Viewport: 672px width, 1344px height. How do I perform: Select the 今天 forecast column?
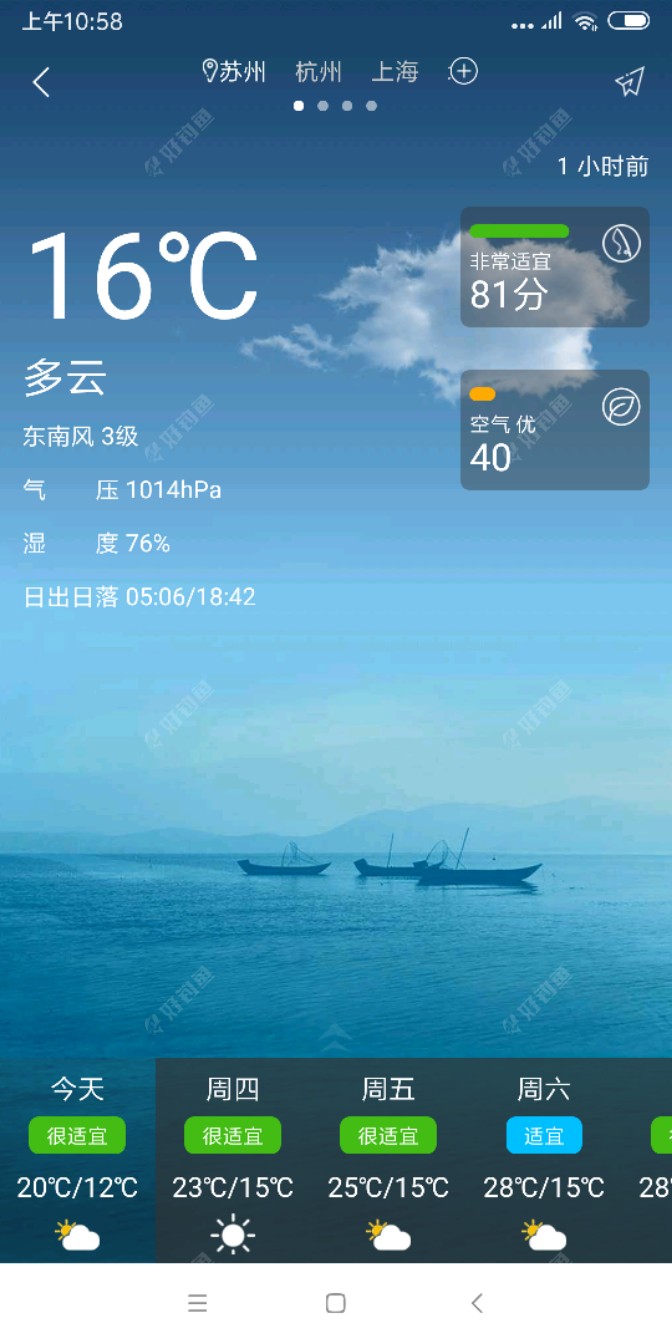[x=78, y=1160]
